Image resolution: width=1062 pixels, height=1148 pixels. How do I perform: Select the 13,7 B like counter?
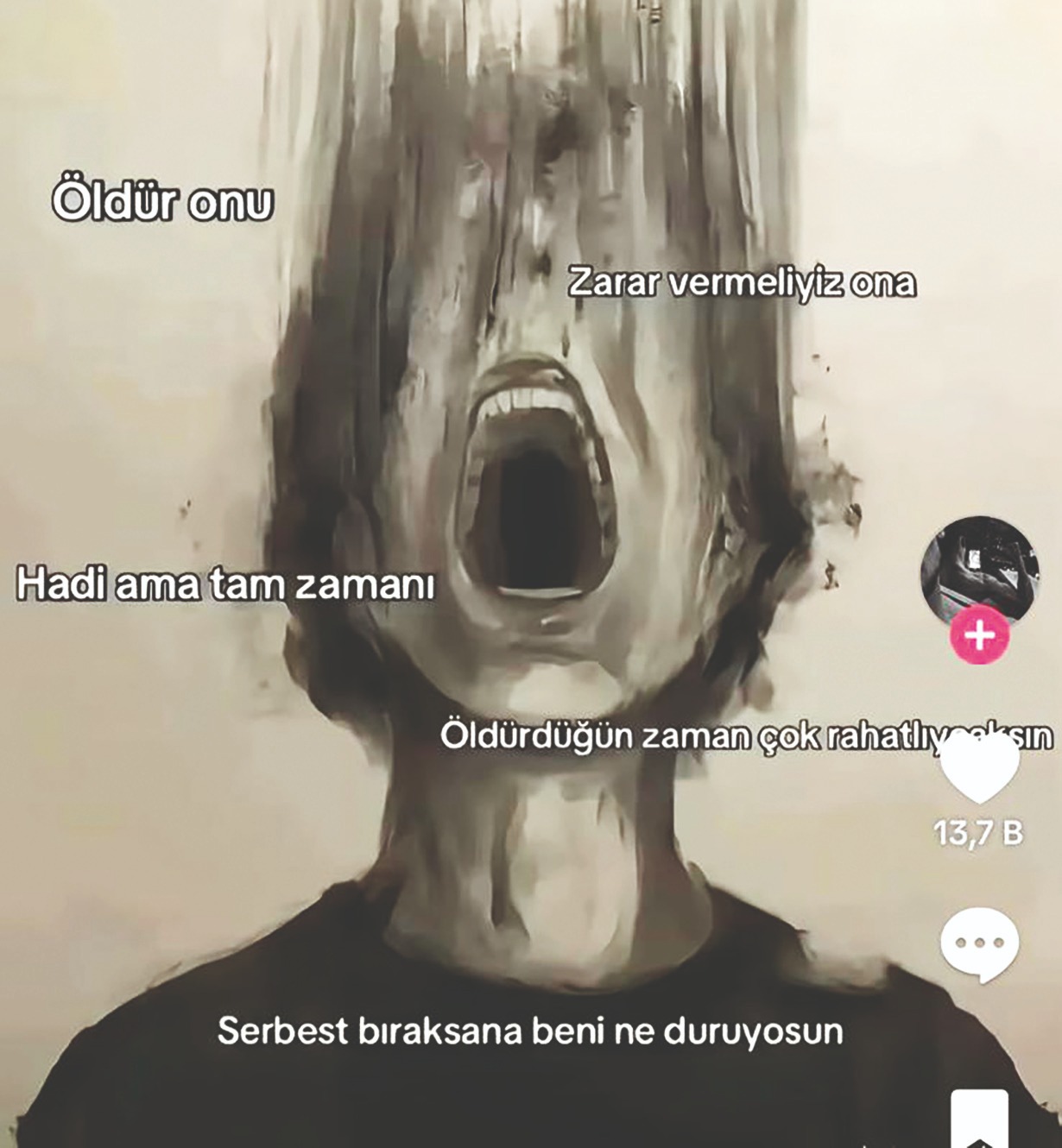click(979, 833)
